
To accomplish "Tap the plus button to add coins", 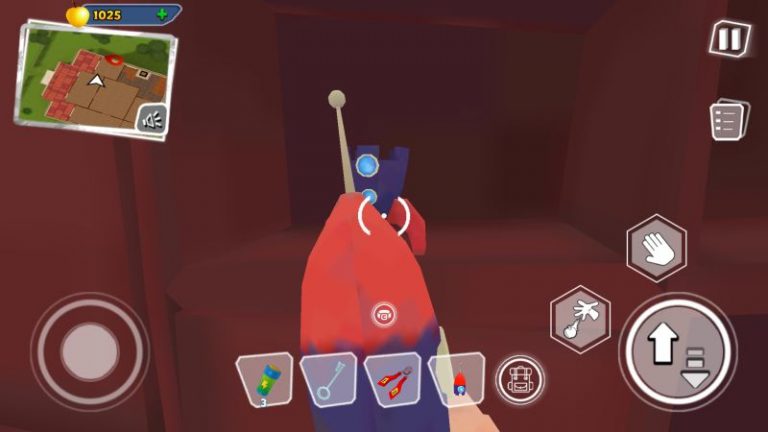I will [x=162, y=15].
